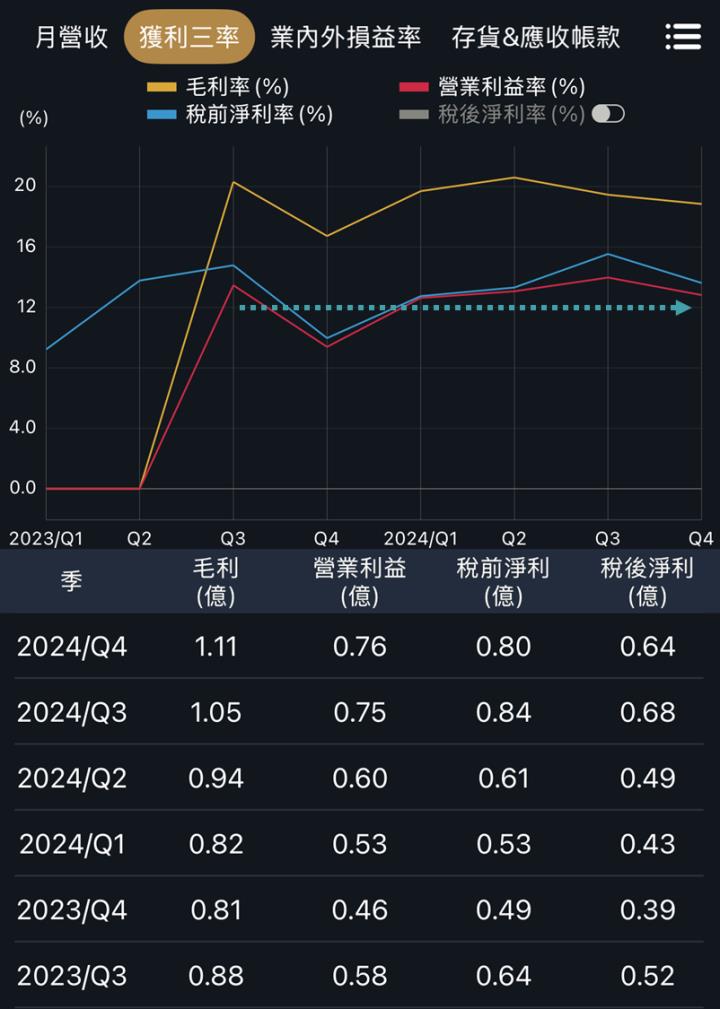
Task: Click the blue 稅前淨利率 color marker
Action: click(x=160, y=113)
